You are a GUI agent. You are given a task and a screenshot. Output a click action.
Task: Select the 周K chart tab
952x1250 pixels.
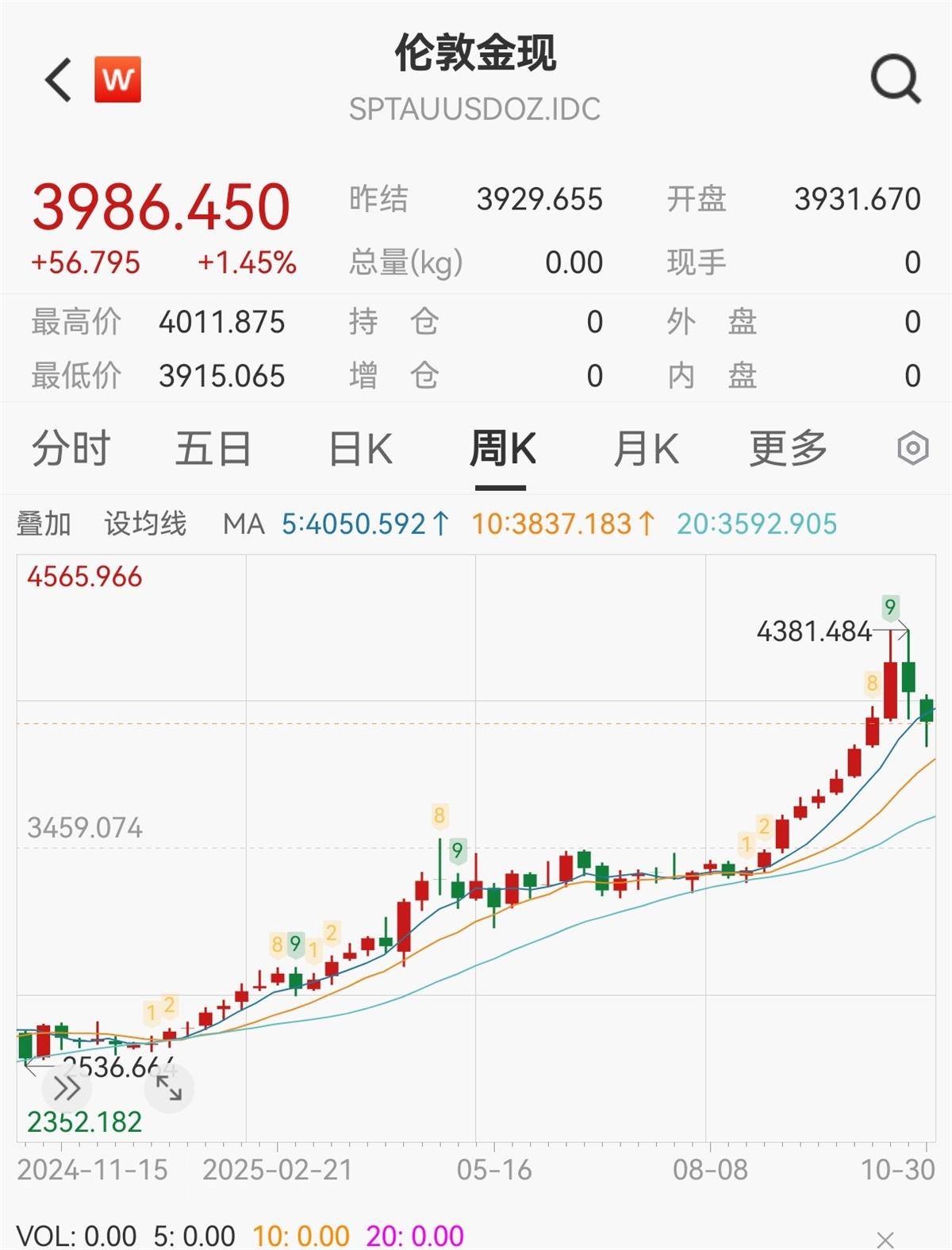pyautogui.click(x=502, y=449)
